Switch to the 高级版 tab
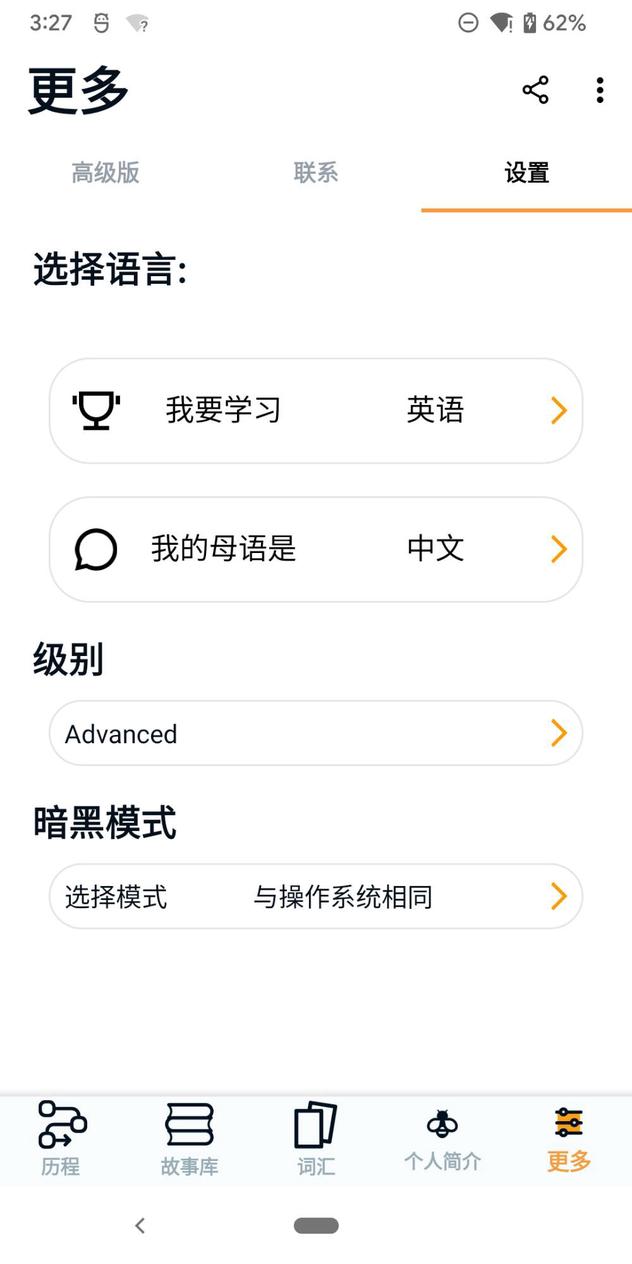Viewport: 632px width, 1264px height. 105,173
